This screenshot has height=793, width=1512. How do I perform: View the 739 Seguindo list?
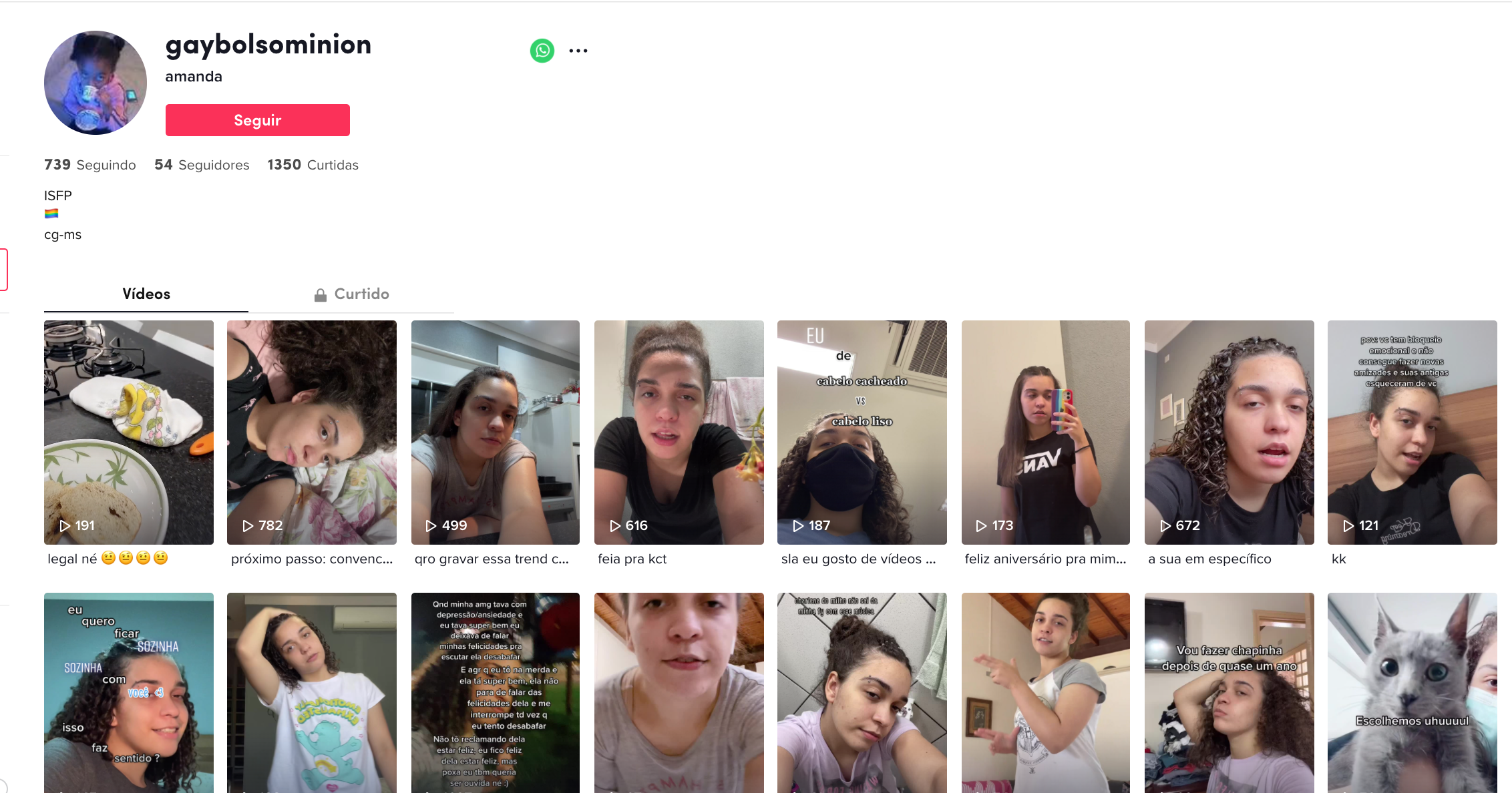(x=90, y=165)
